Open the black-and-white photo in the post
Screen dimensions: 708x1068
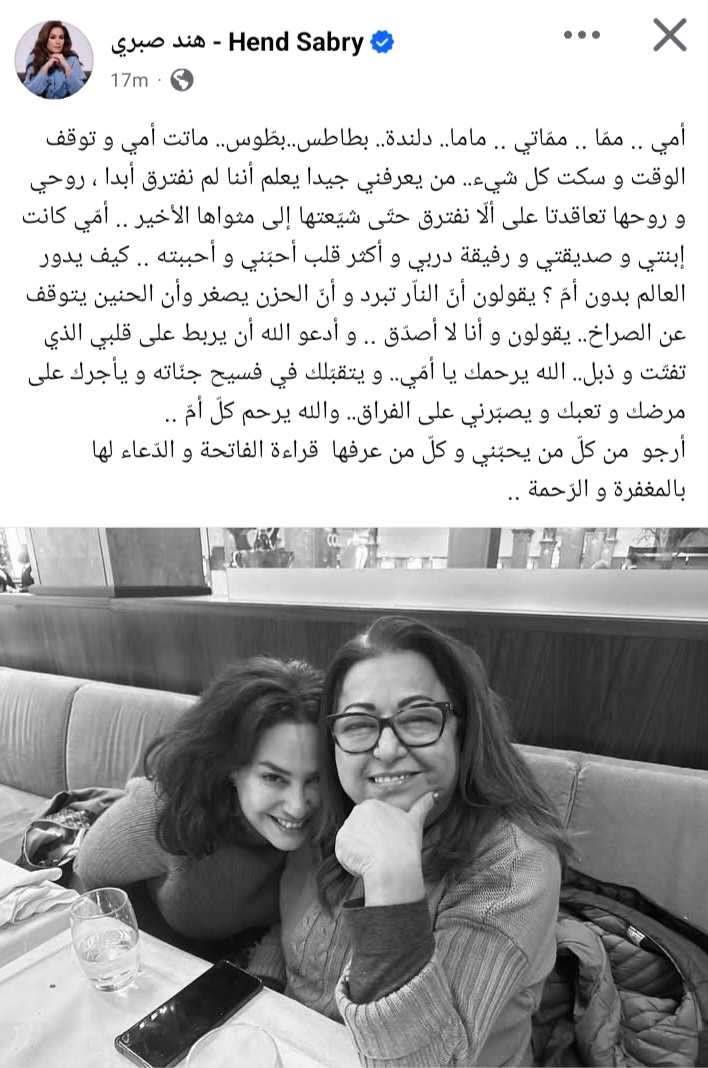tap(354, 797)
